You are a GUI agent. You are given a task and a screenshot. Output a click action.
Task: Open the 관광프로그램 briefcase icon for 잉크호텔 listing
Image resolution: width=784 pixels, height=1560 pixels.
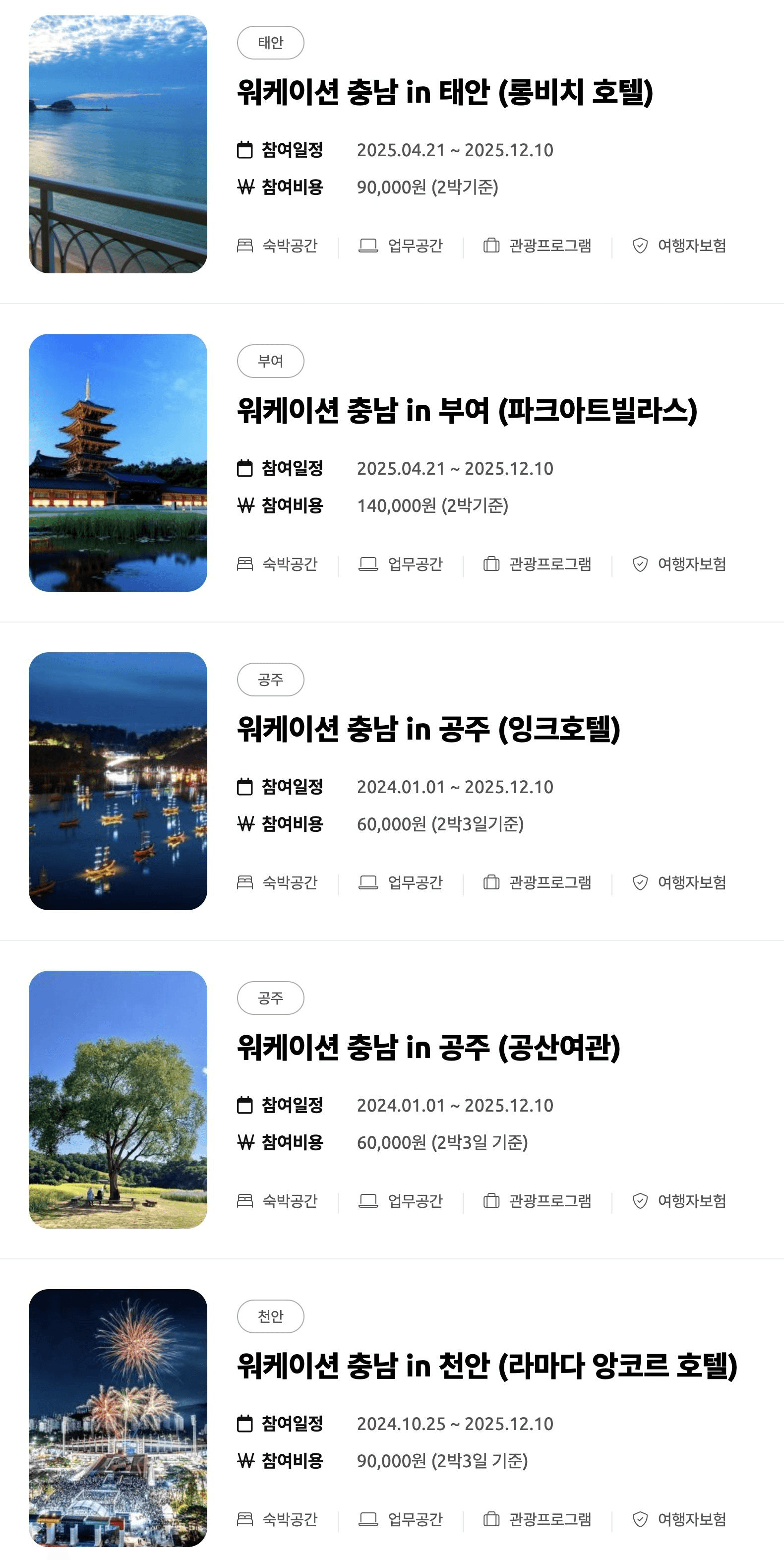[x=490, y=883]
